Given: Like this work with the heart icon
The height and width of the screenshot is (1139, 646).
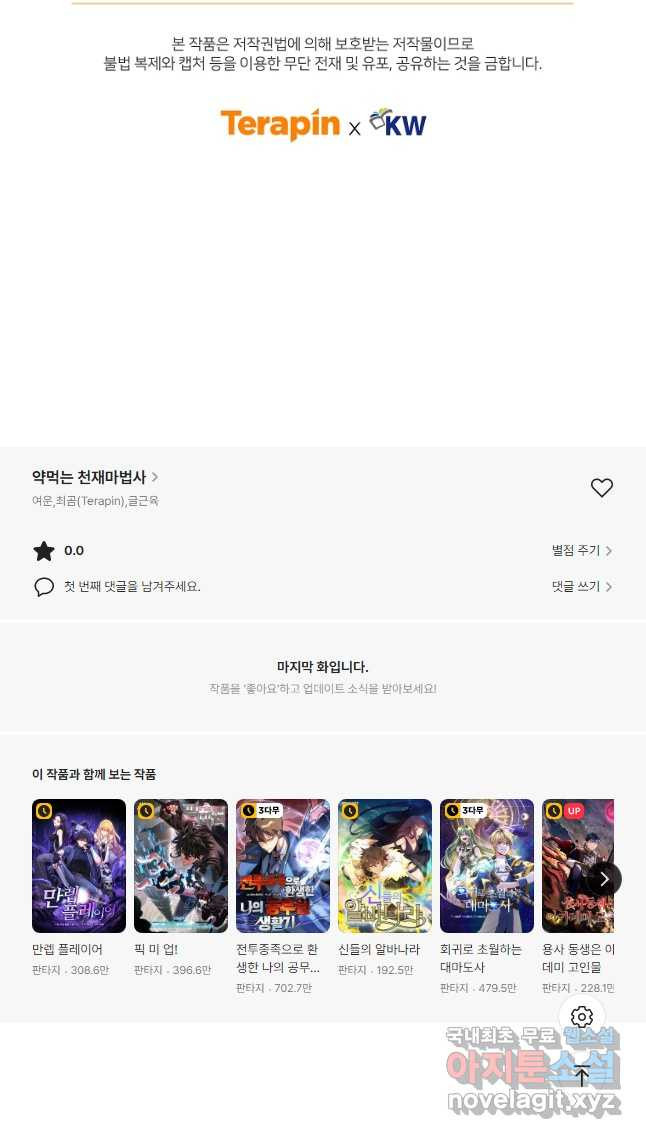Looking at the screenshot, I should [601, 488].
